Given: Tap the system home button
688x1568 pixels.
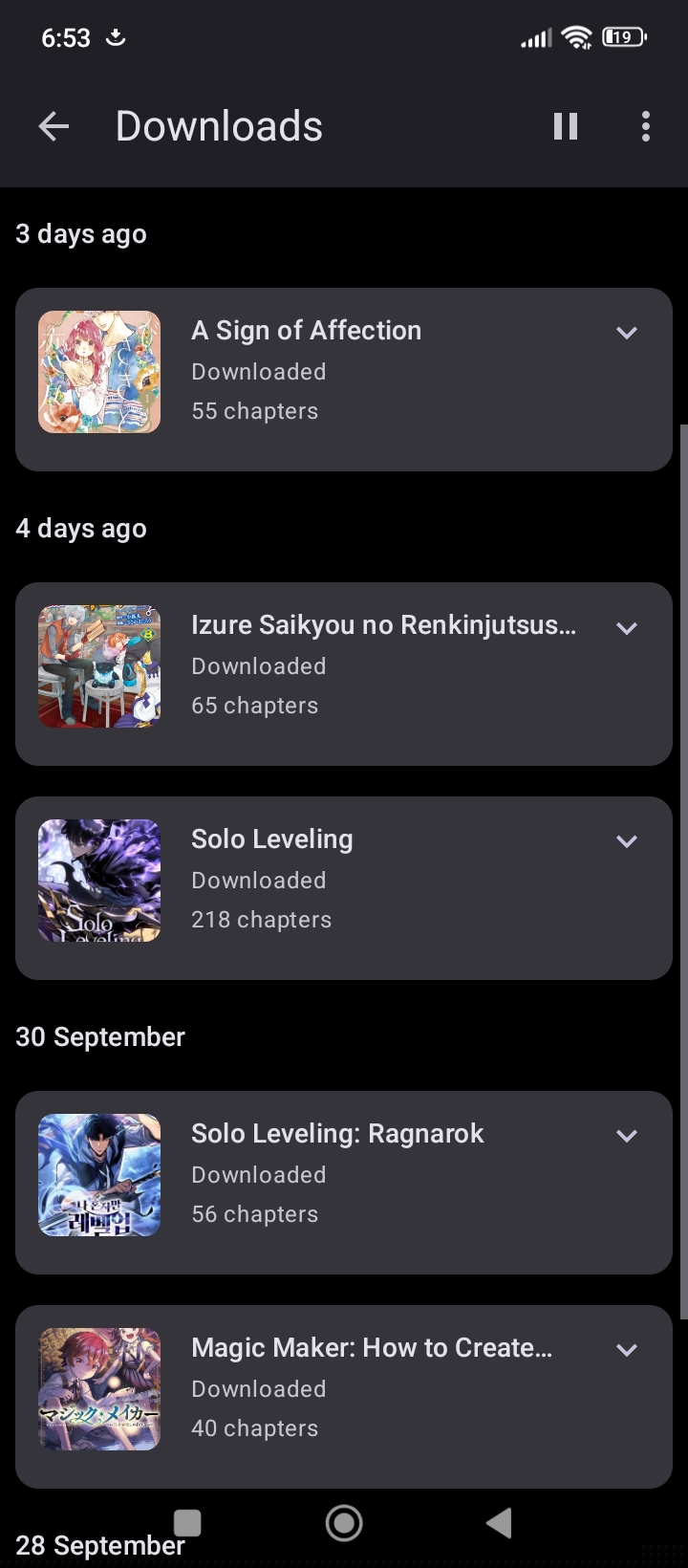Looking at the screenshot, I should (x=344, y=1523).
